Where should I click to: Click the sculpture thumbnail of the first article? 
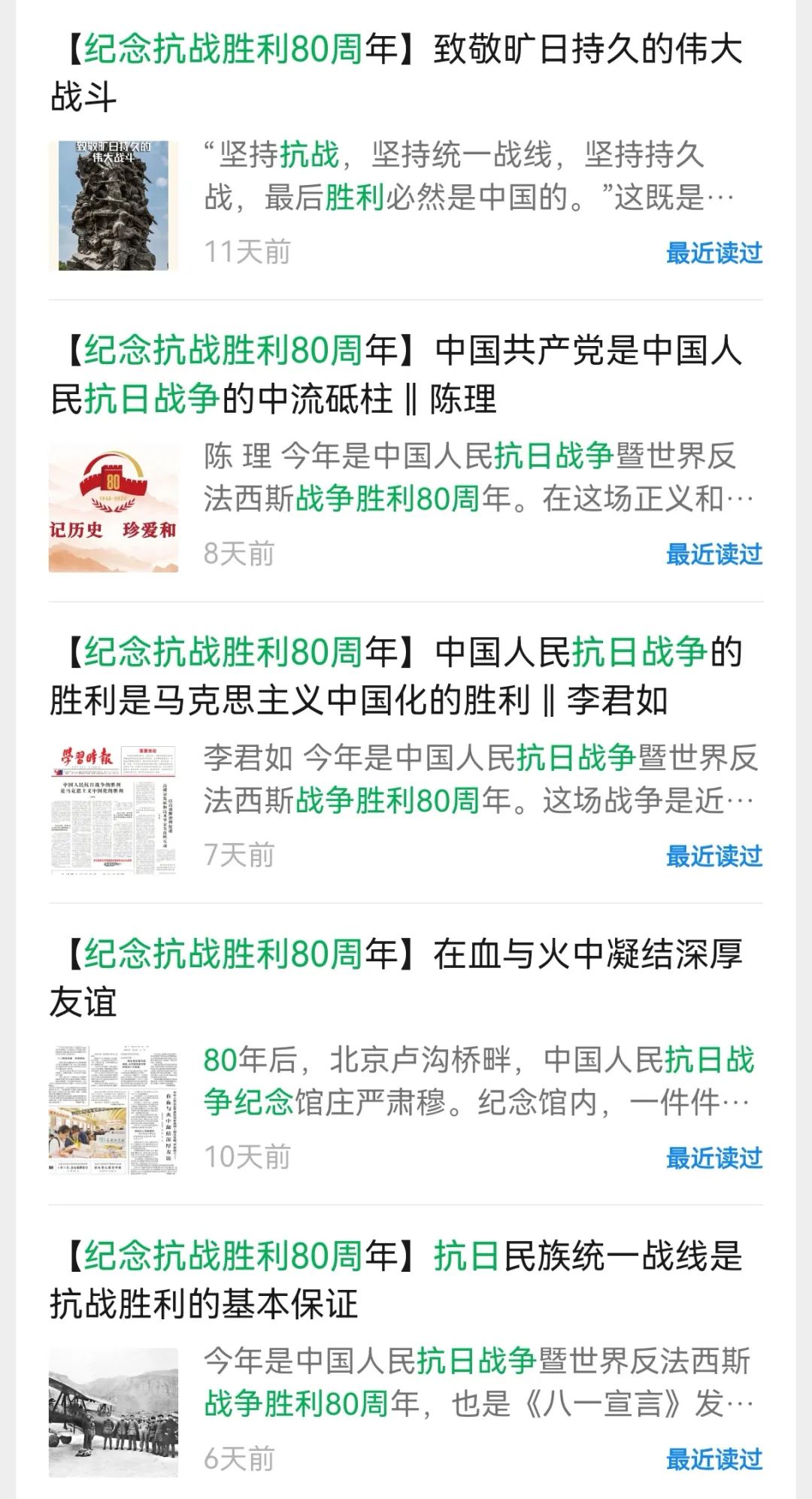(114, 203)
